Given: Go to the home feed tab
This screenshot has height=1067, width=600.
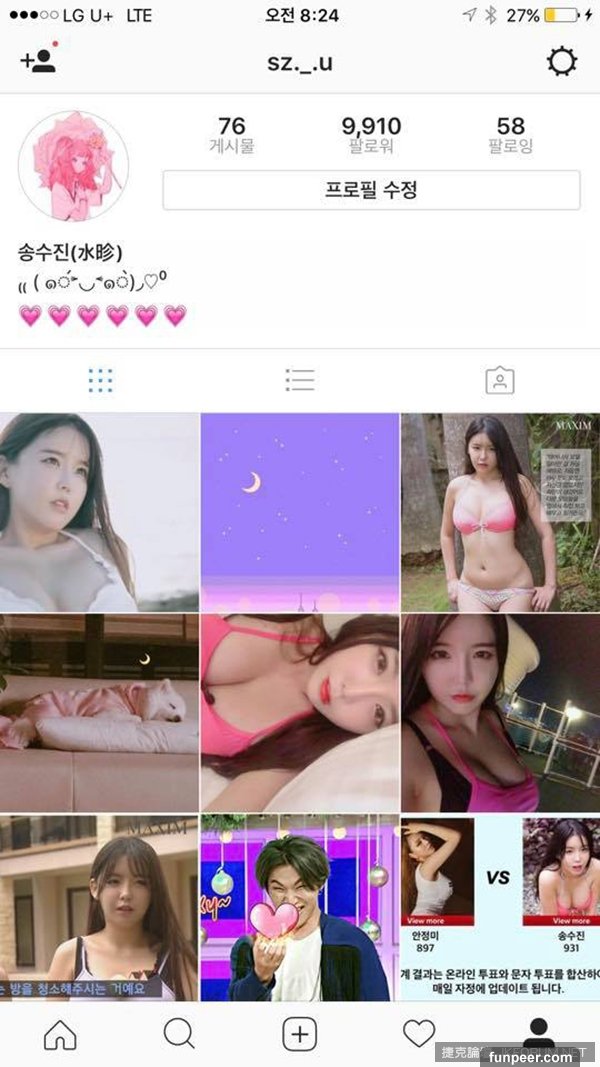Looking at the screenshot, I should [x=60, y=1035].
